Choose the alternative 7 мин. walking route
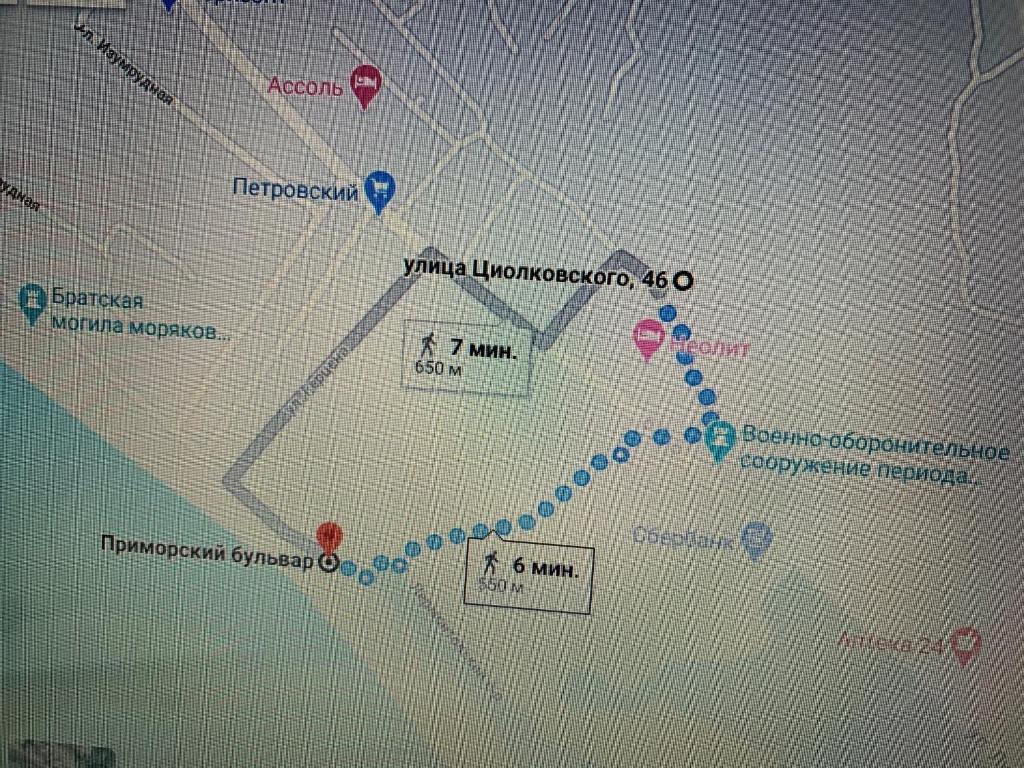The width and height of the screenshot is (1024, 768). tap(467, 356)
